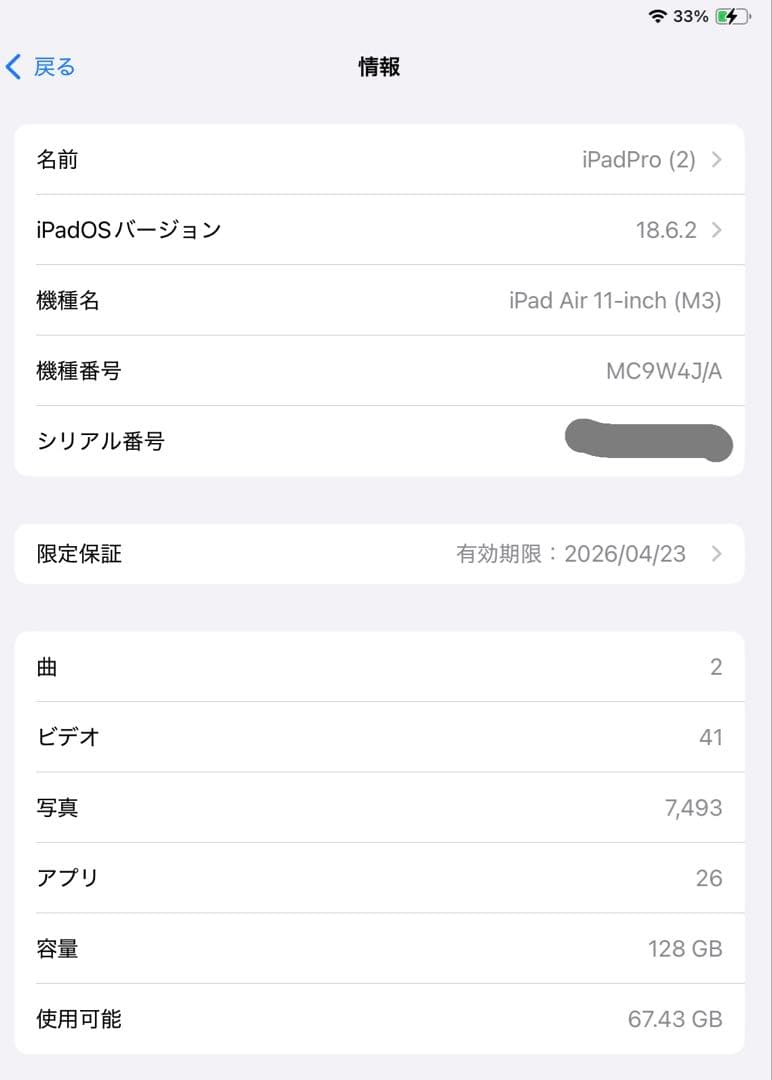Image resolution: width=772 pixels, height=1080 pixels.
Task: Tap the Wi-Fi icon in the status bar
Action: click(x=656, y=15)
